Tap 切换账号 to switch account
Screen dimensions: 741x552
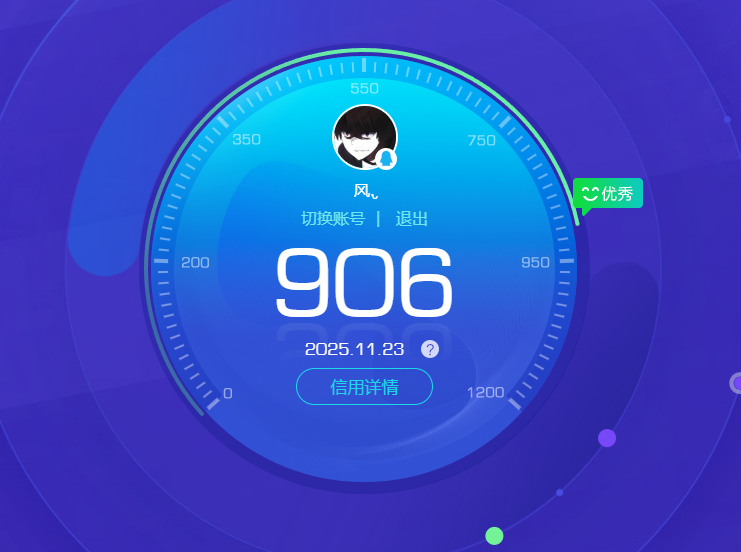333,219
